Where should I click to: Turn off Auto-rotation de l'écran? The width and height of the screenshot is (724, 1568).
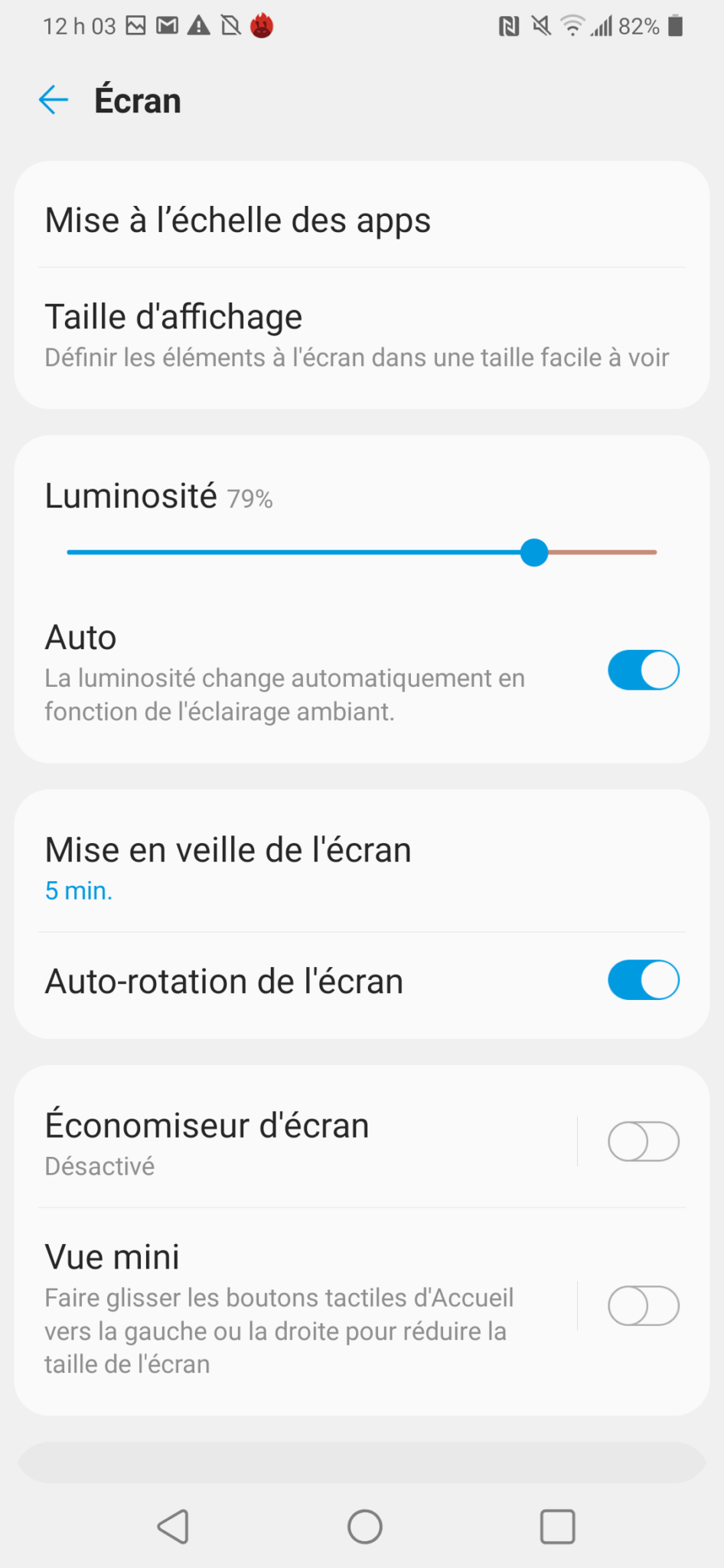pyautogui.click(x=643, y=981)
